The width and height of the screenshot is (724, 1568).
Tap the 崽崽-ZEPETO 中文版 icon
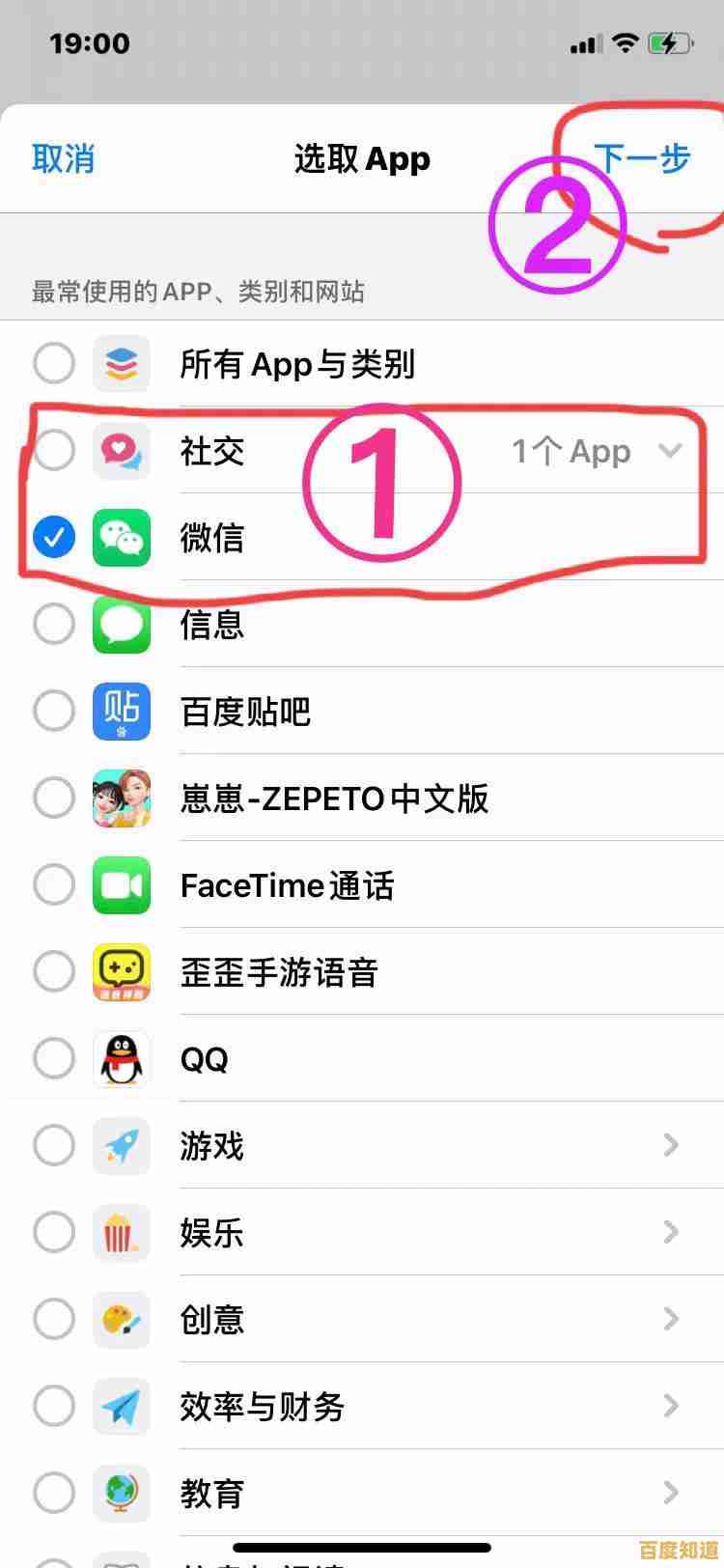pyautogui.click(x=121, y=798)
